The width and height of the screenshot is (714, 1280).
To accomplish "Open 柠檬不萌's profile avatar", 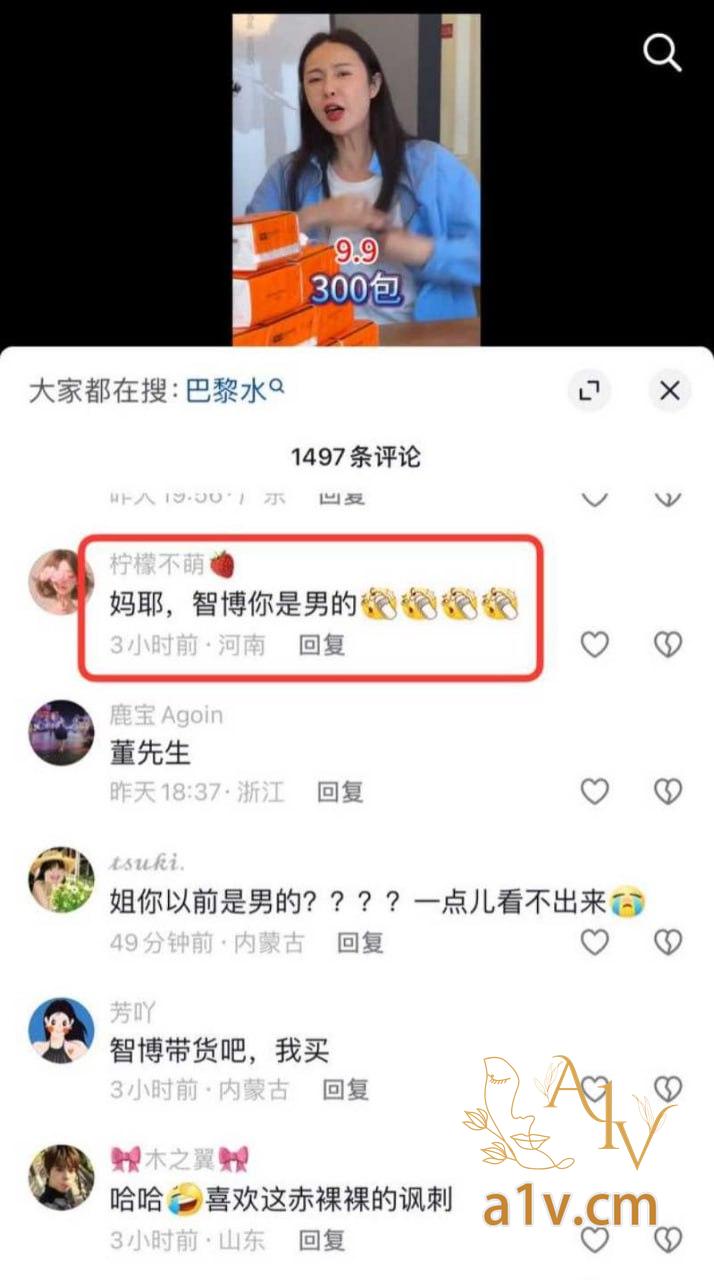I will click(60, 582).
